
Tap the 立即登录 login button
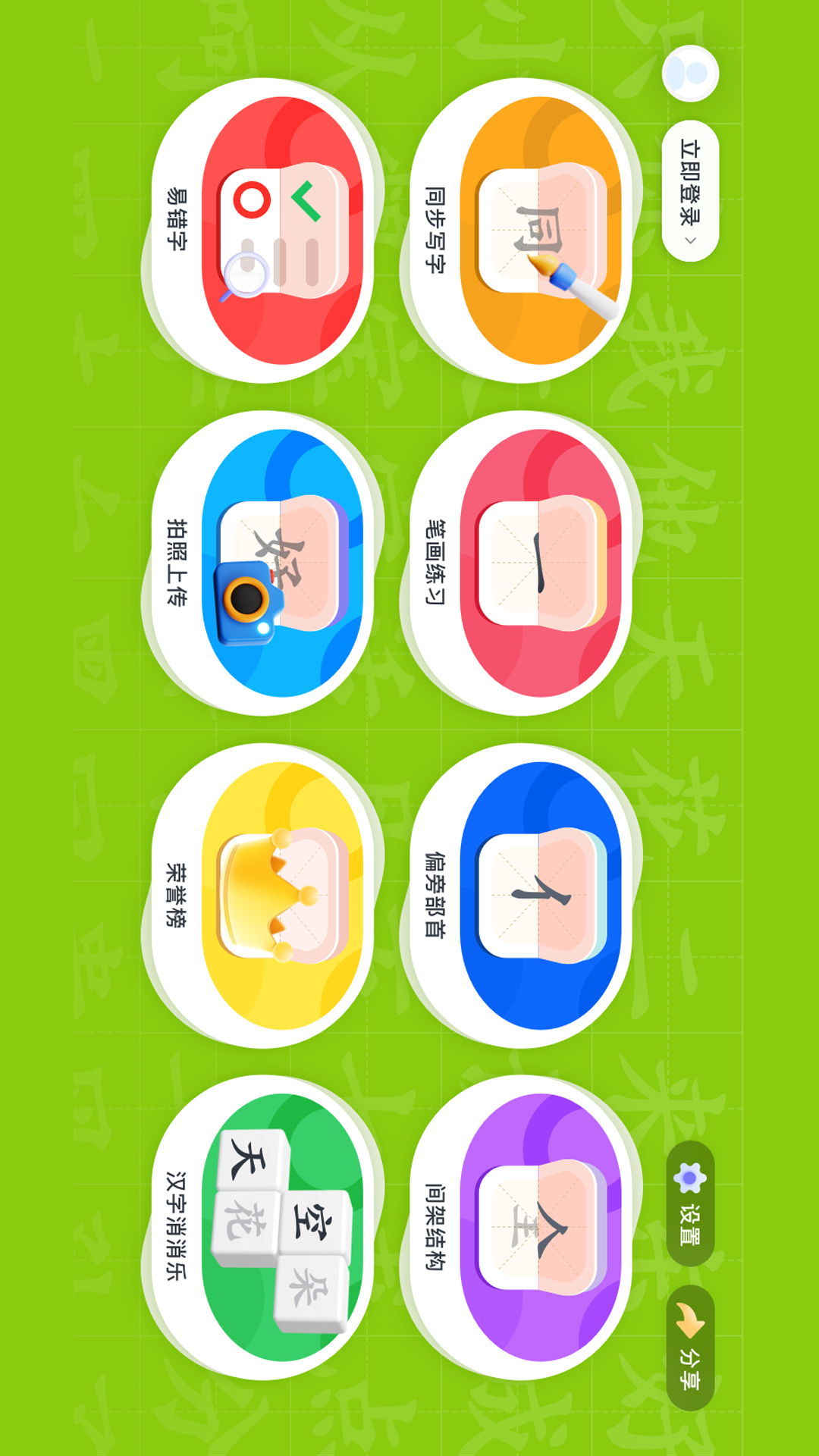(690, 191)
